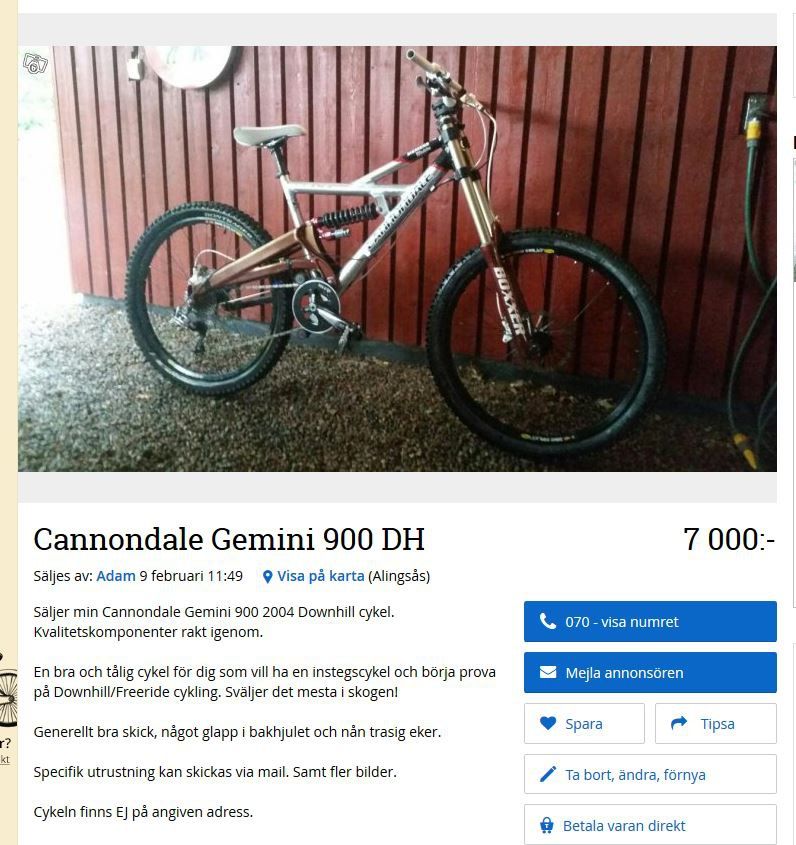The image size is (796, 845).
Task: Pay directly with Betala varan direkt
Action: coord(650,825)
